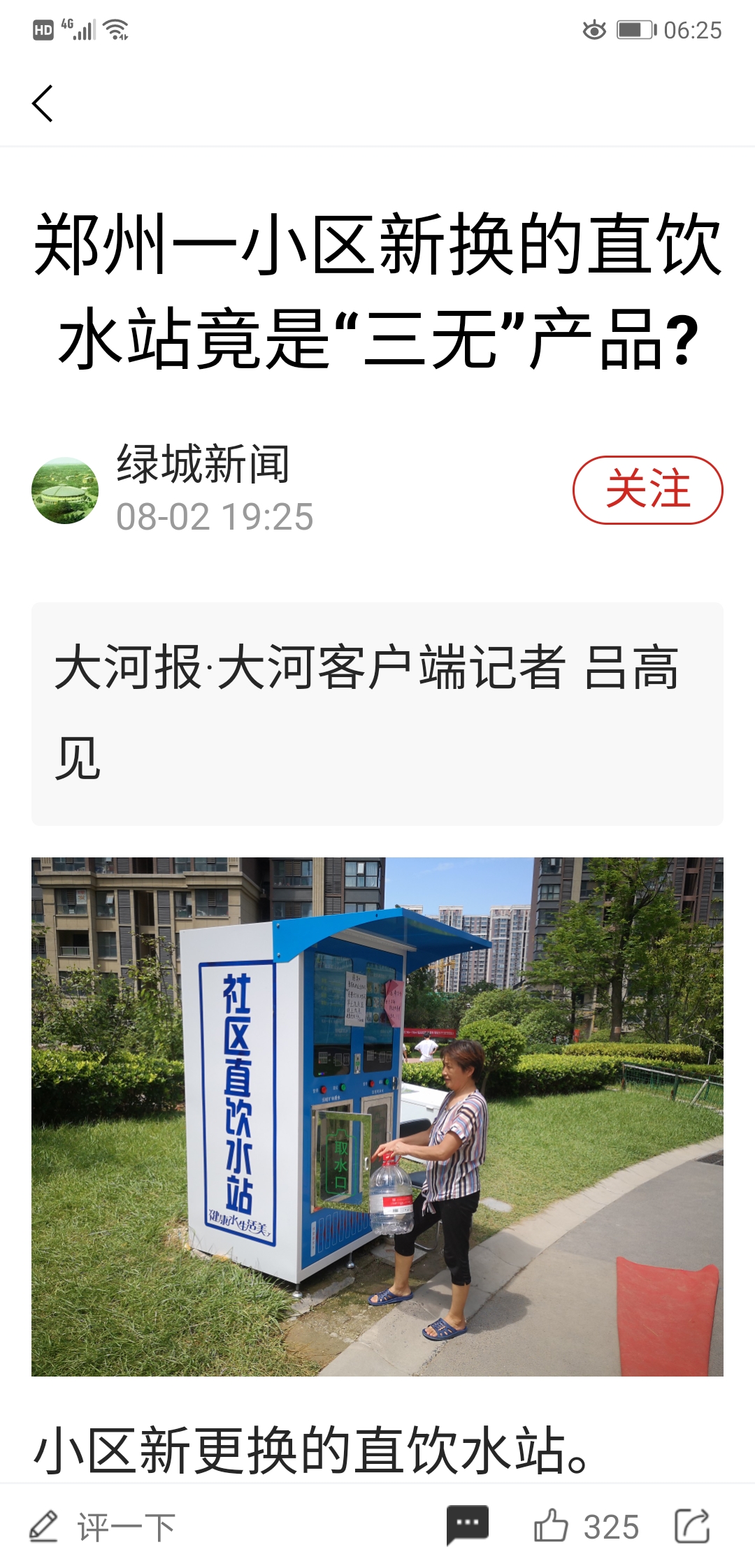Tap the eye icon in the status bar
The height and width of the screenshot is (1568, 755).
pos(591,29)
